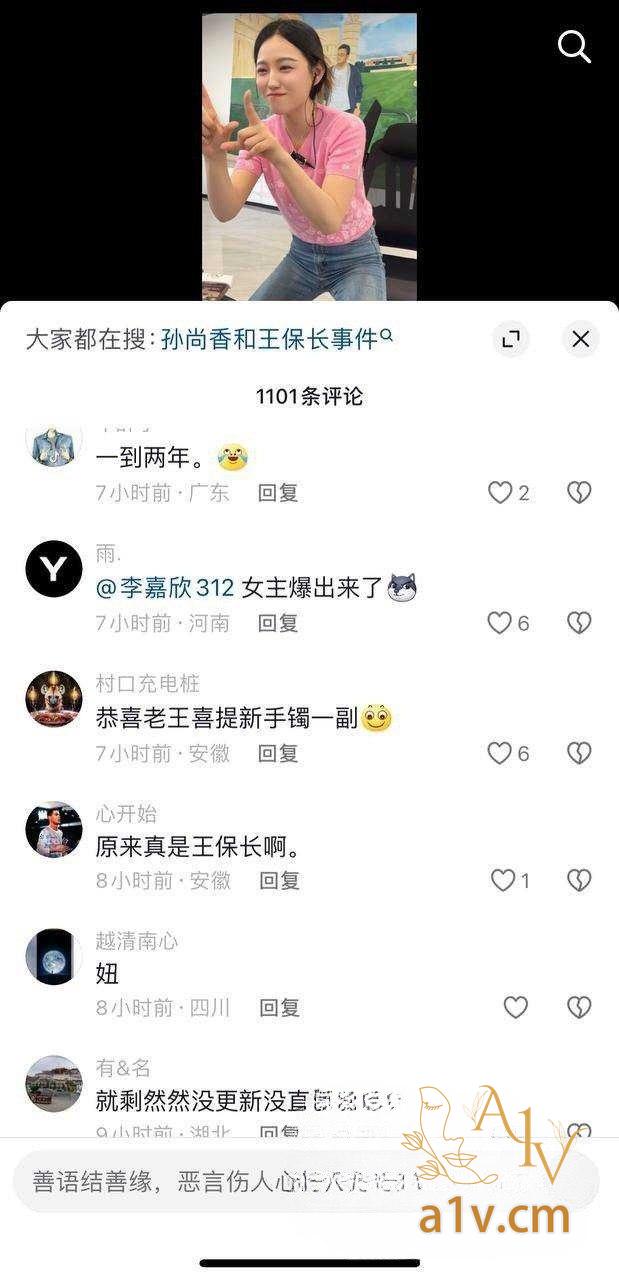Like the comment by 雨.
Screen dimensions: 619x1280
coord(500,623)
